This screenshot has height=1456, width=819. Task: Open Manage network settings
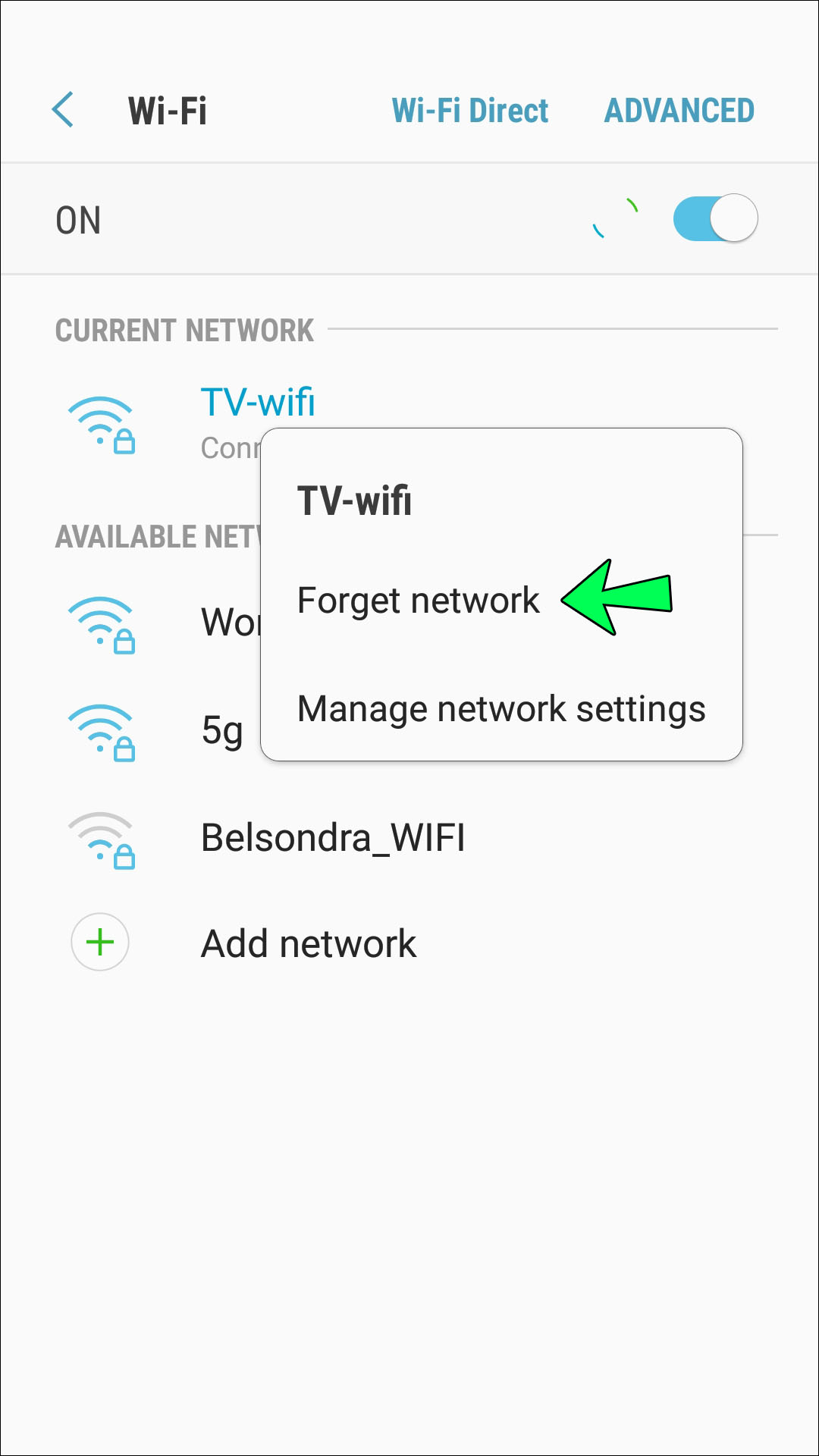tap(500, 709)
